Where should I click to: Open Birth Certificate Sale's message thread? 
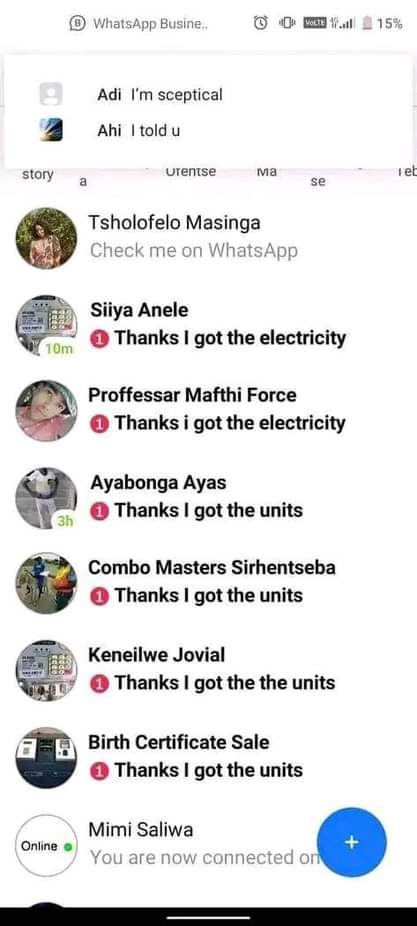coord(208,757)
